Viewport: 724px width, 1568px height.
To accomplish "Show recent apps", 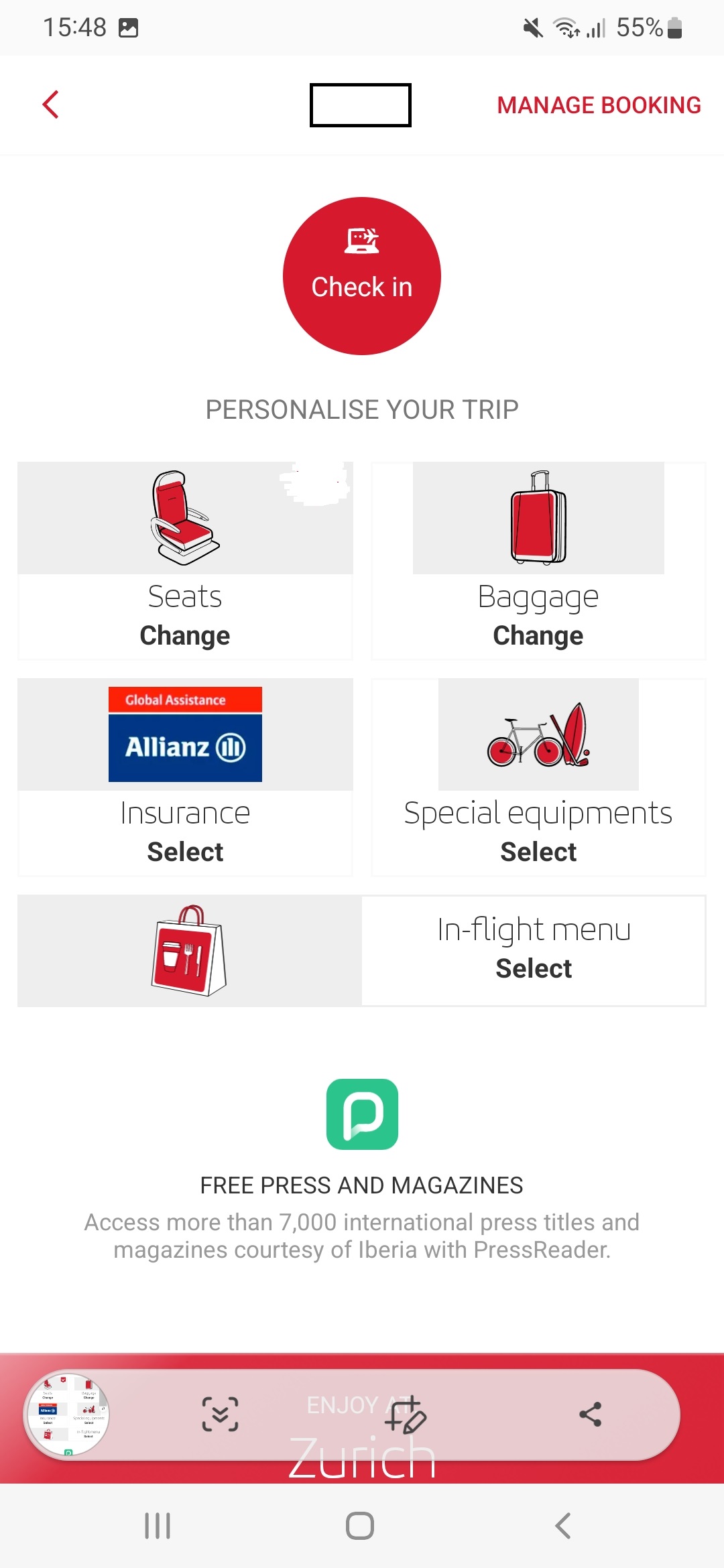I will 158,1526.
